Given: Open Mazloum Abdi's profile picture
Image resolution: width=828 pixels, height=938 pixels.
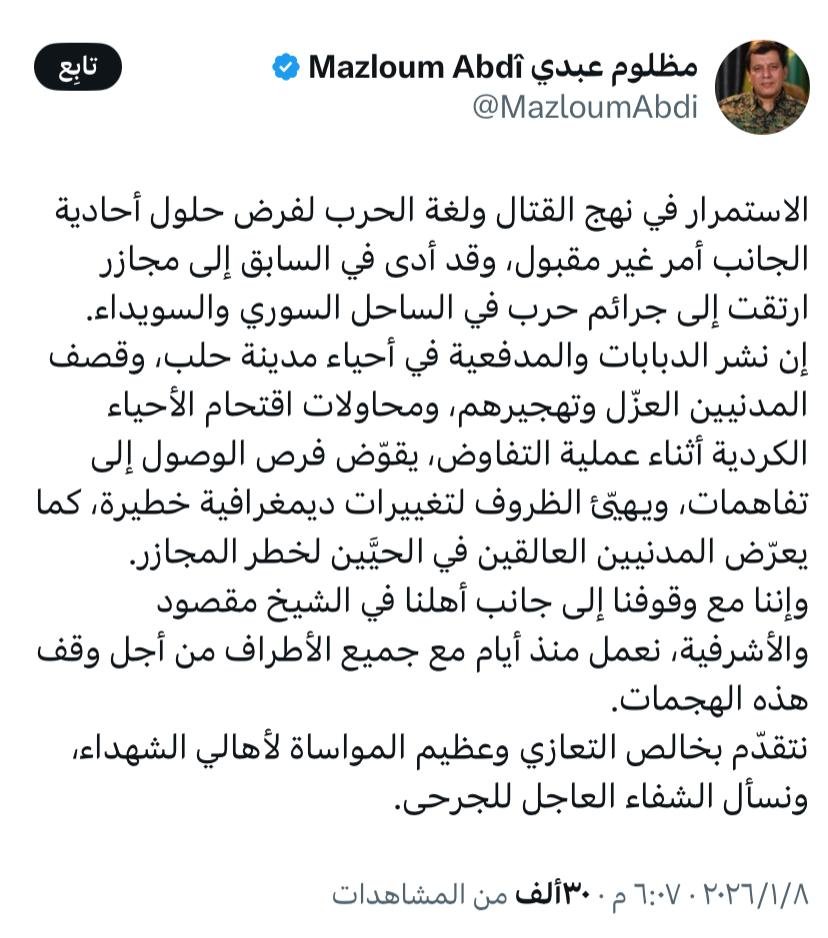Looking at the screenshot, I should click(762, 88).
